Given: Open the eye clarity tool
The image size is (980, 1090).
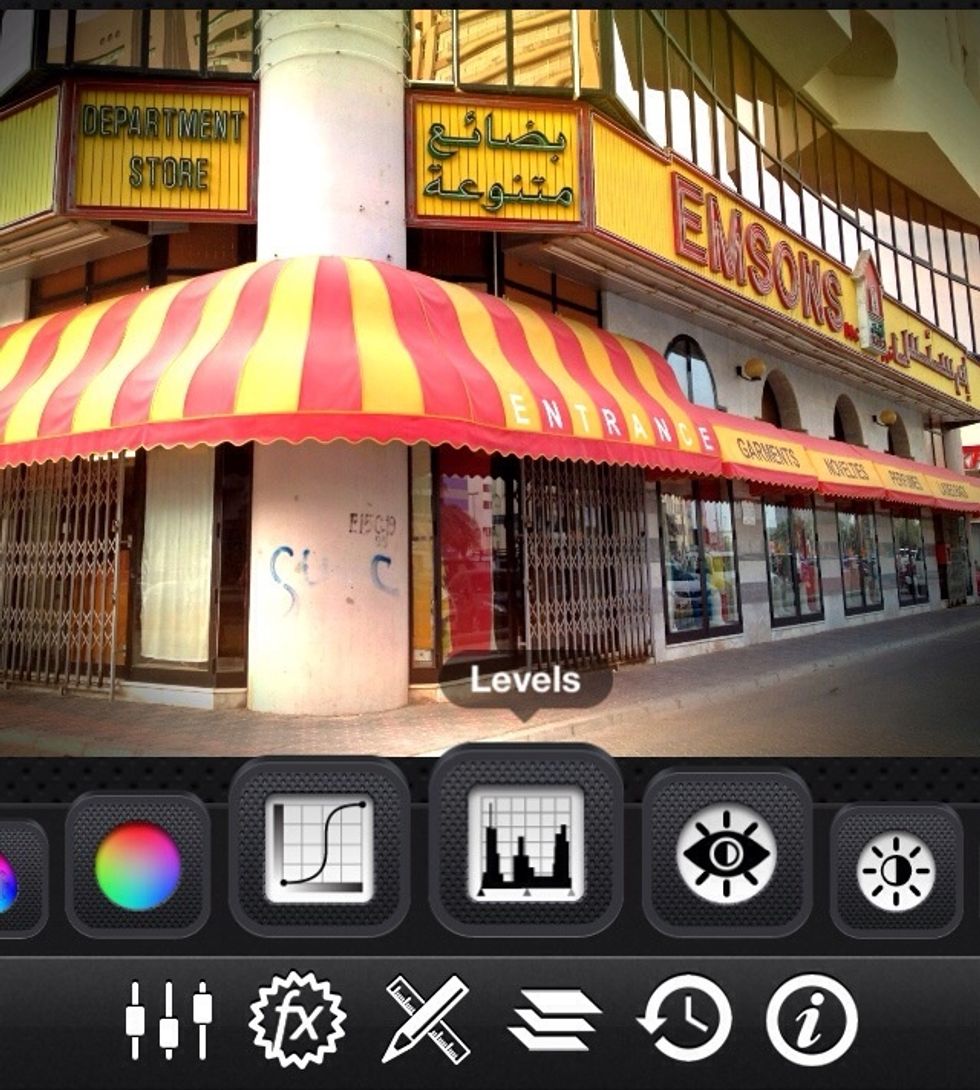Looking at the screenshot, I should [x=726, y=853].
